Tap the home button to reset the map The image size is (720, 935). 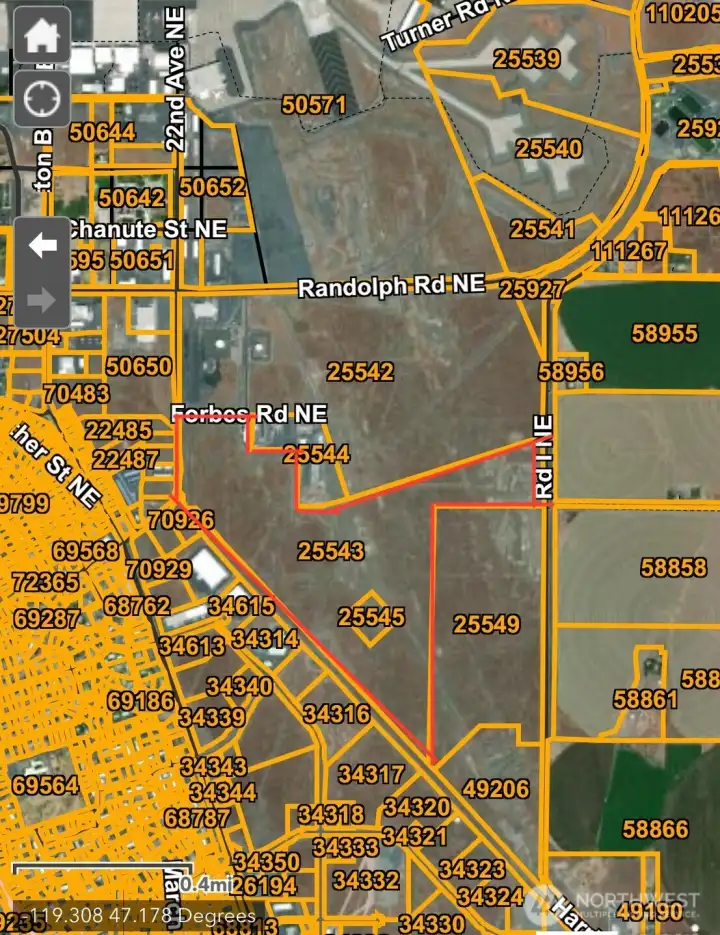[x=42, y=35]
